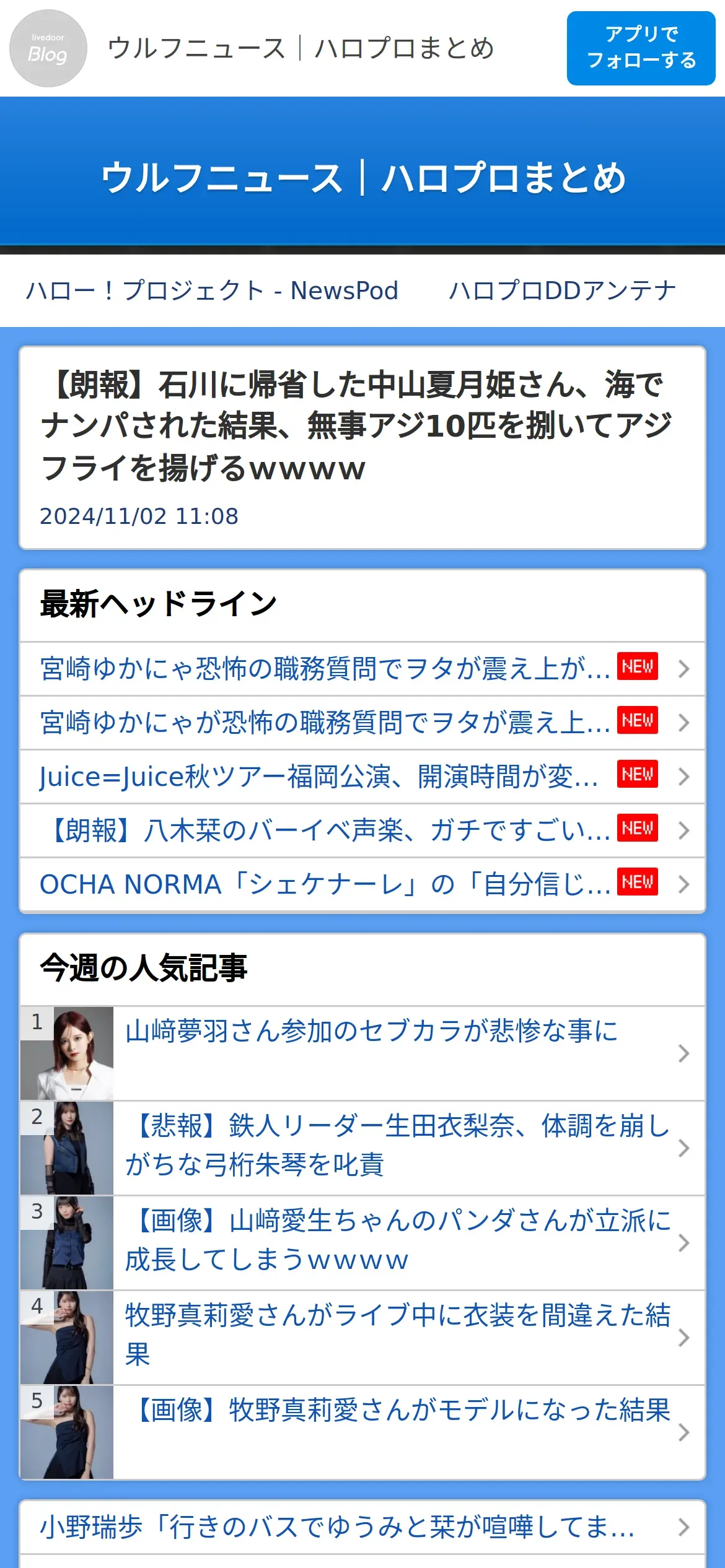Open ranked article 山﨑夢羽さん参加のセブカラ

coord(362,1053)
